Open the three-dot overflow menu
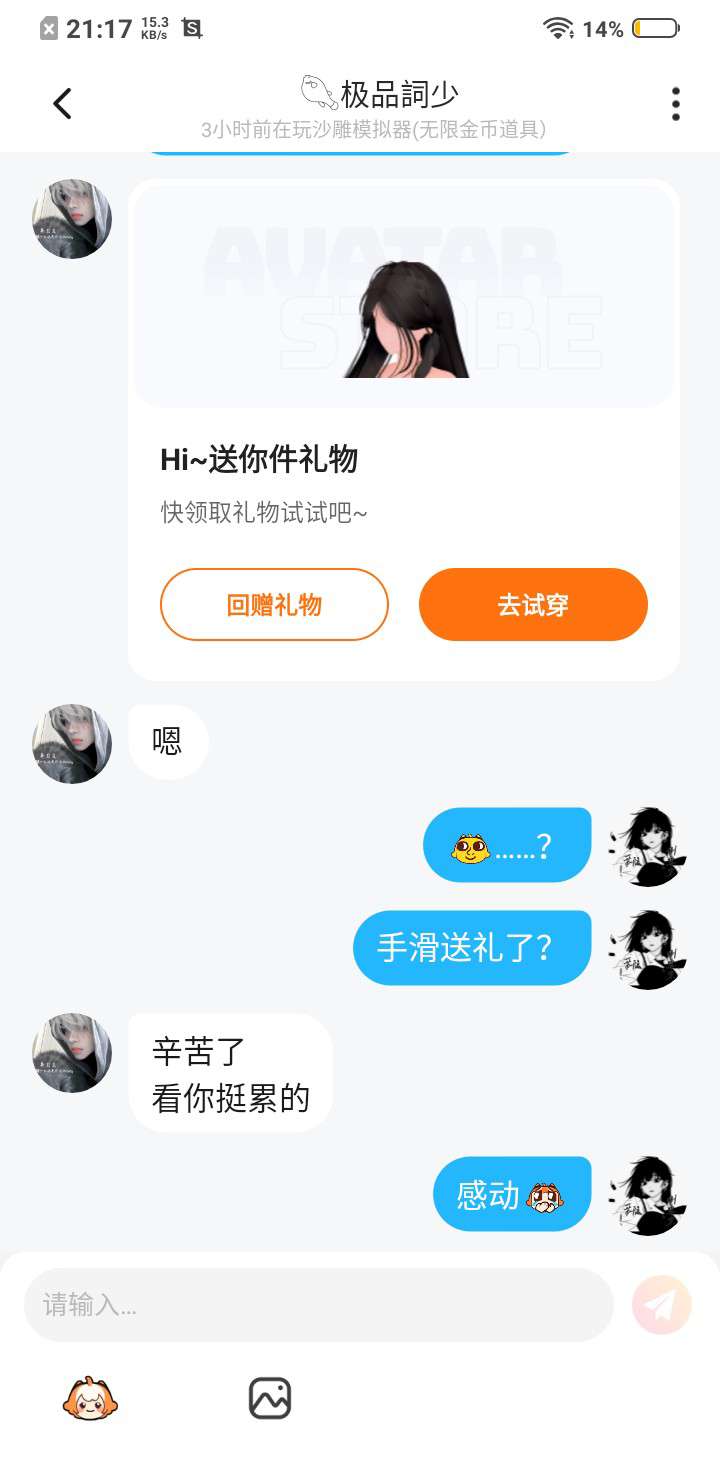 tap(676, 104)
